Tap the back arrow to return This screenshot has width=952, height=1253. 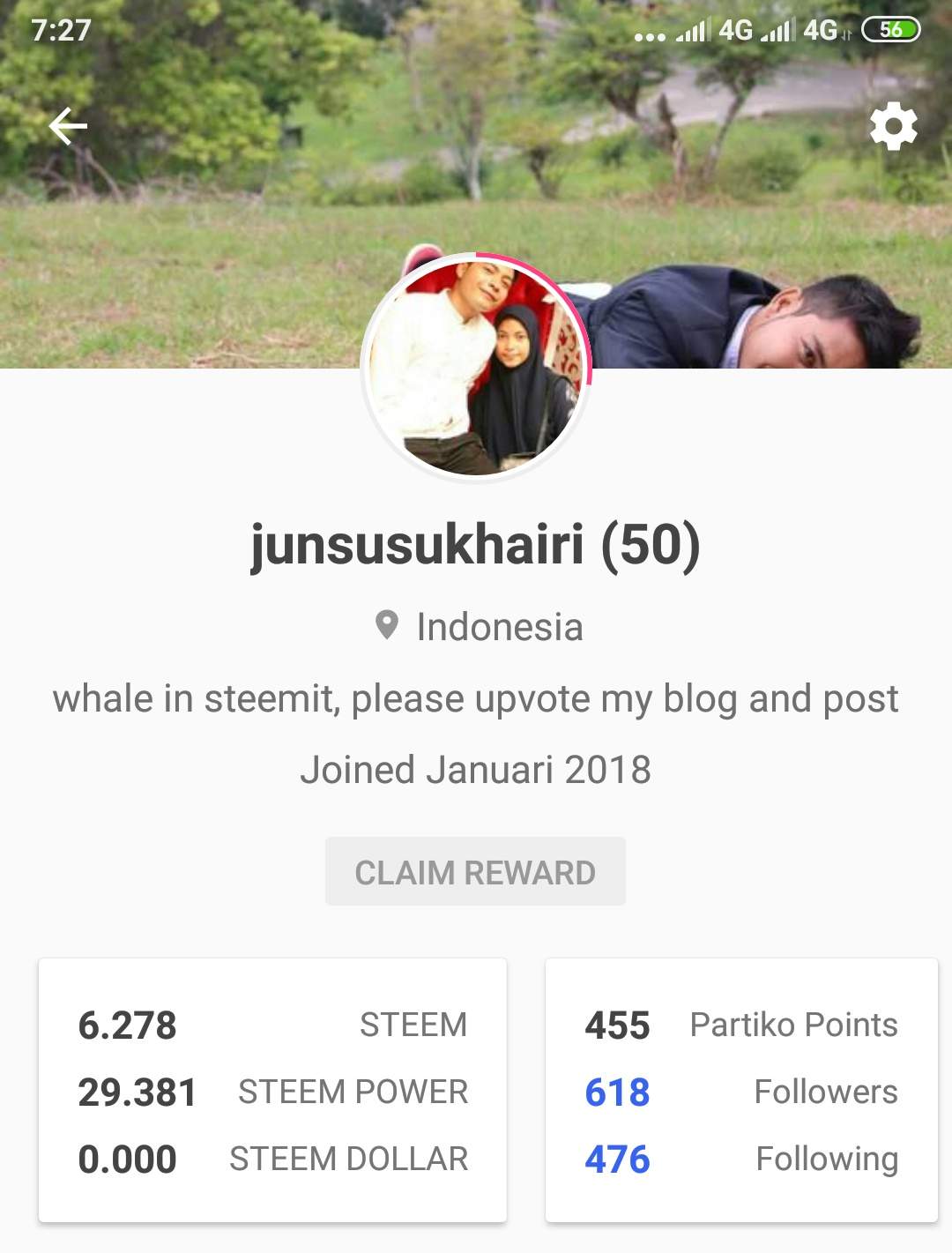tap(67, 125)
